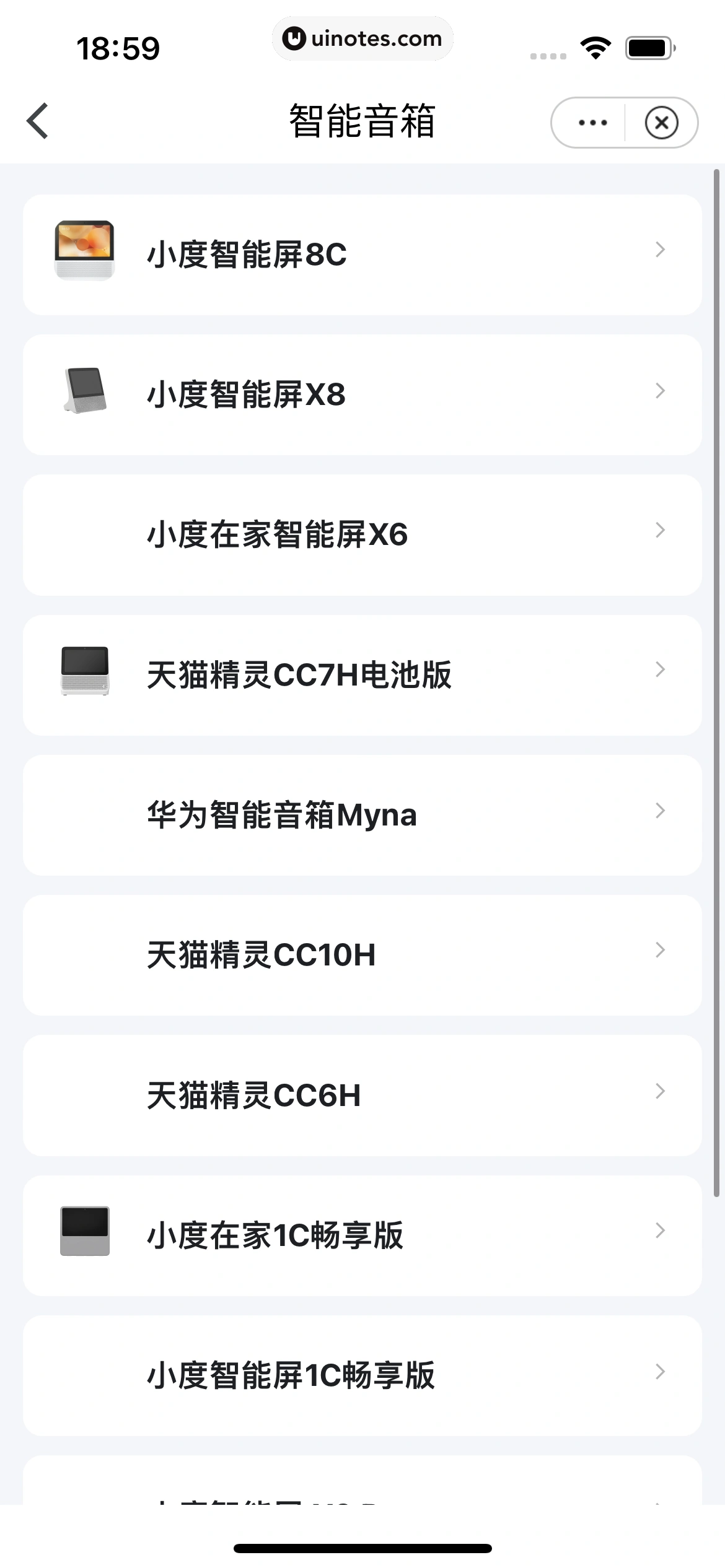Image resolution: width=725 pixels, height=1568 pixels.
Task: Tap the 天猫精灵CC6H row
Action: point(362,1095)
